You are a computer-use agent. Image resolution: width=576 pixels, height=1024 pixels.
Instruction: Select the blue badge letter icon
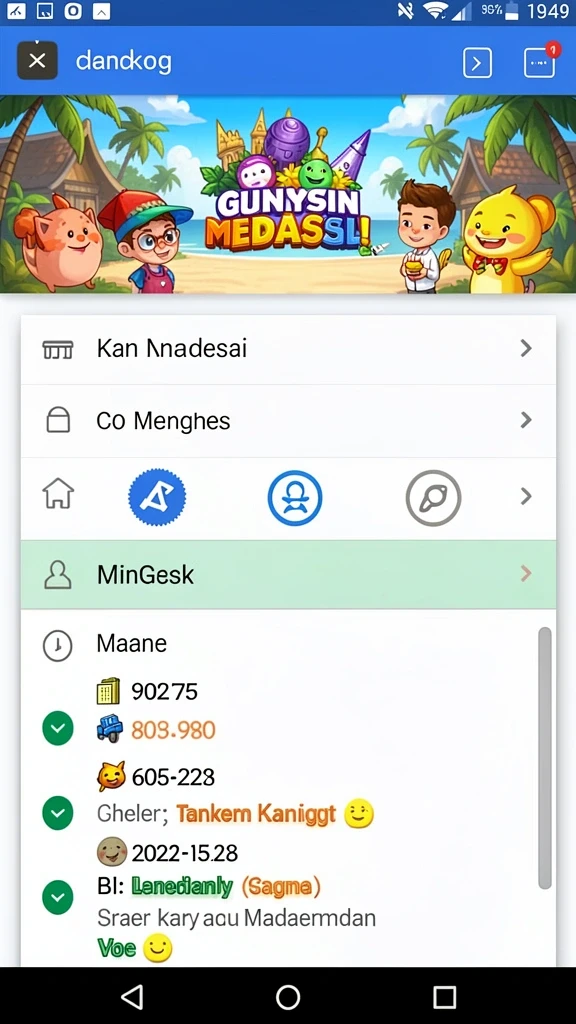[157, 497]
